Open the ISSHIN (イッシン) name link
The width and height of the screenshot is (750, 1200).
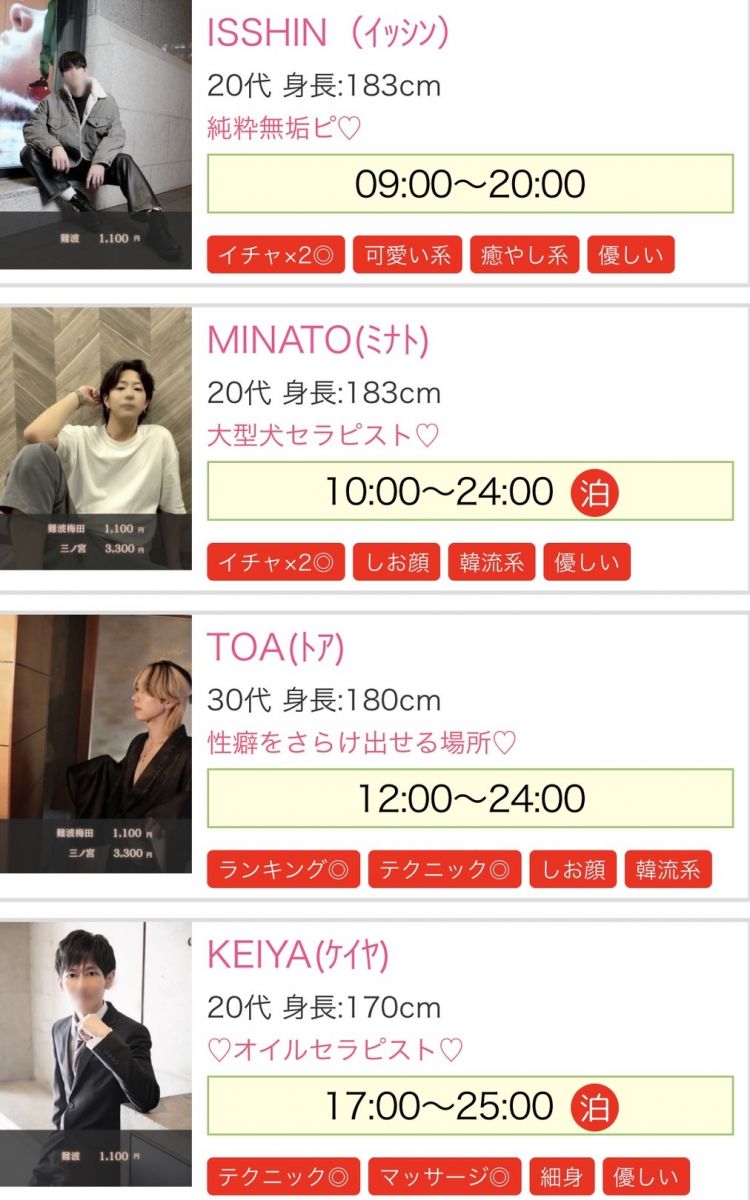tap(328, 33)
